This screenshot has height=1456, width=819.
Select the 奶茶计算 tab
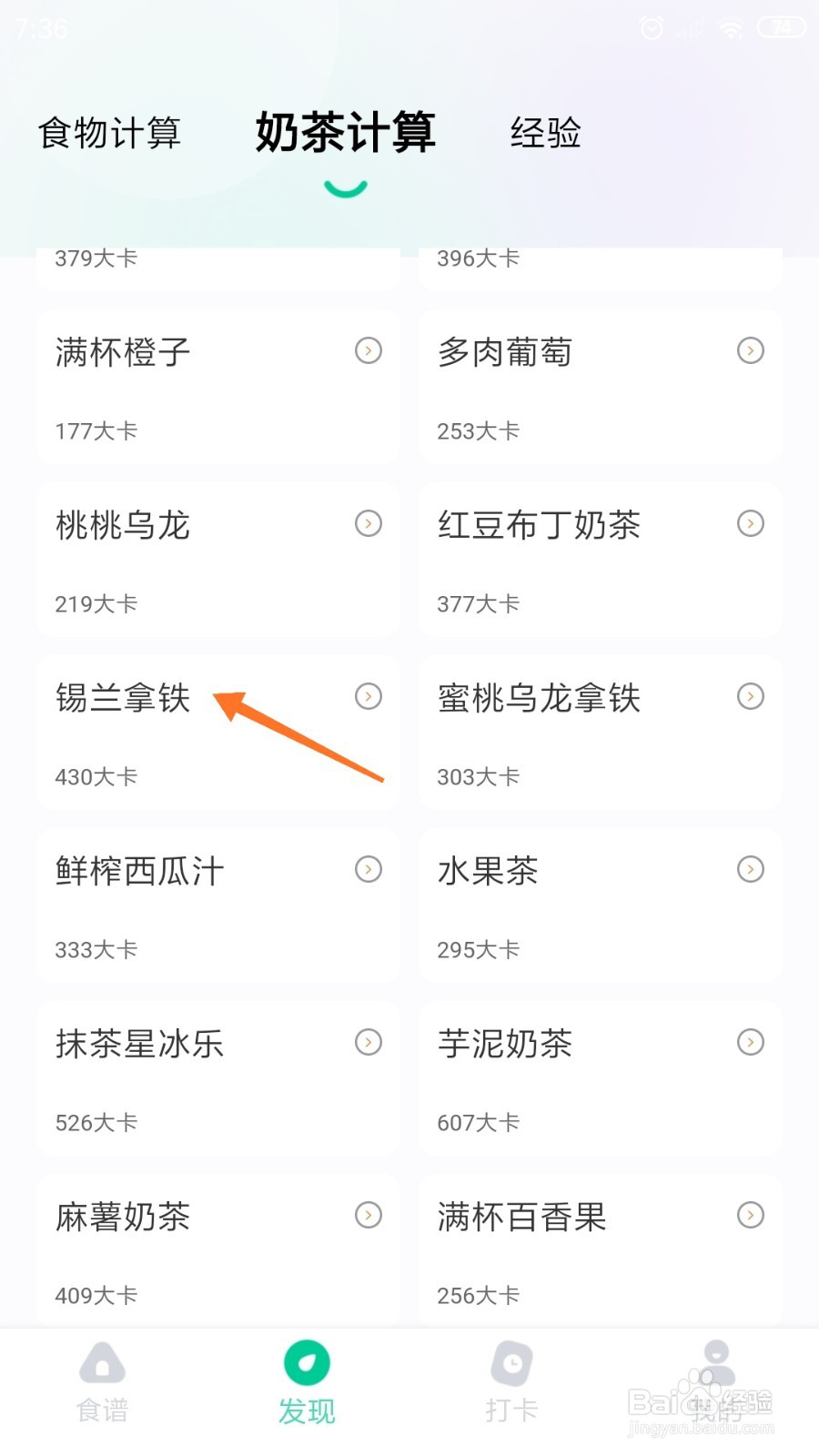point(345,133)
